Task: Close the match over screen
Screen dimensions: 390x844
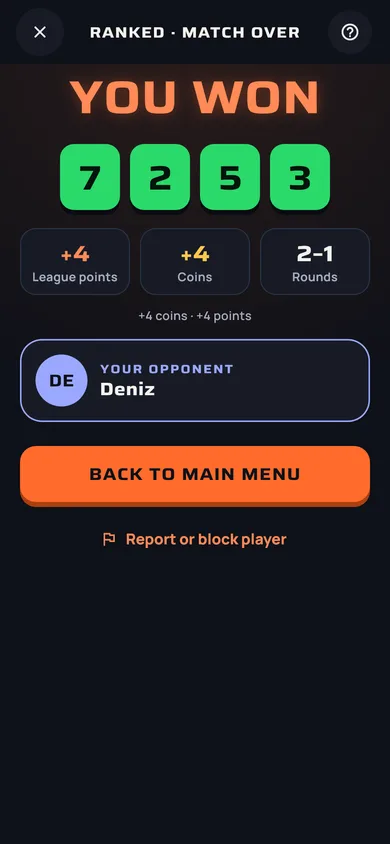Action: tap(40, 32)
